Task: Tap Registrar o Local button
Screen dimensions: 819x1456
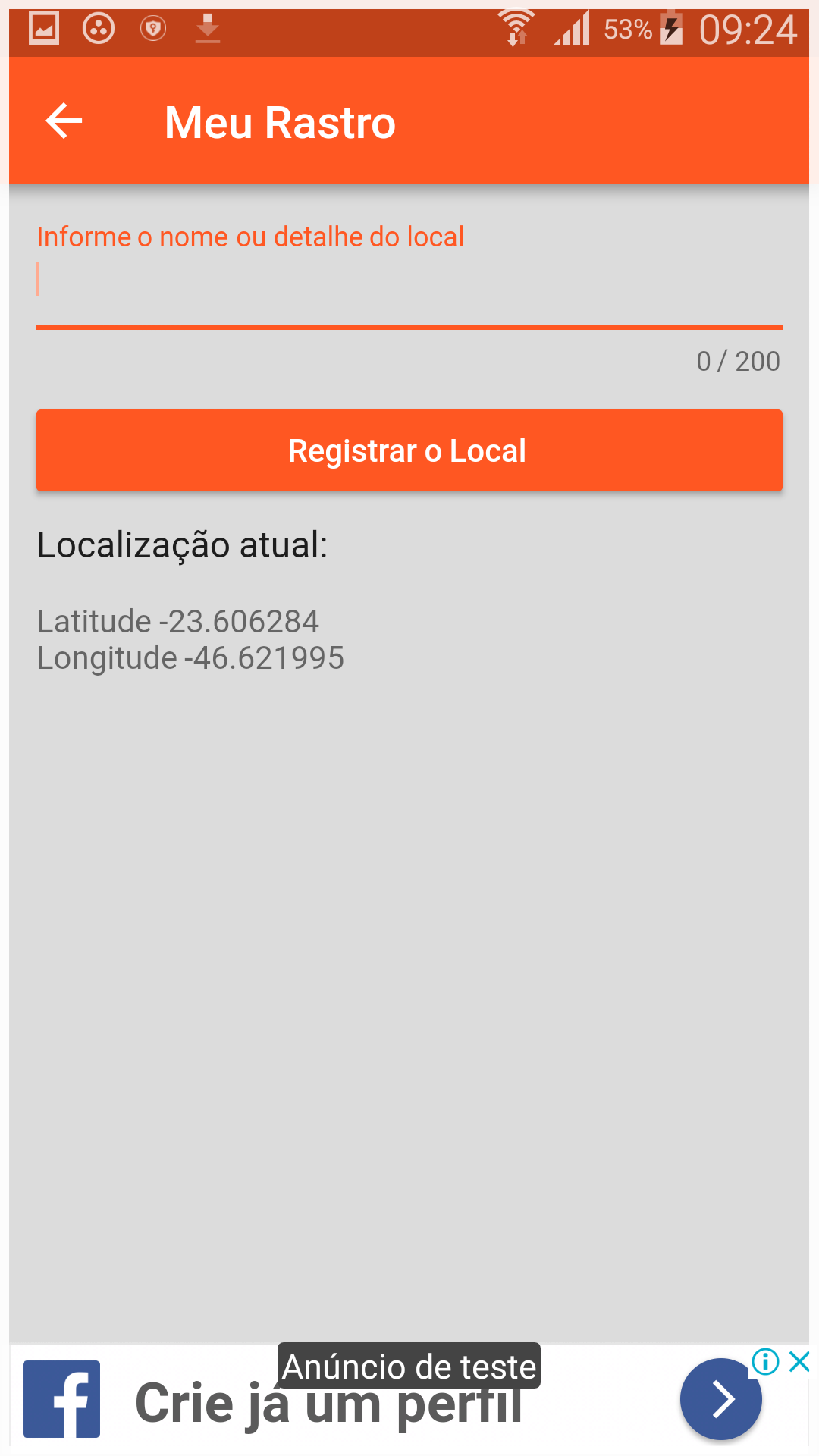Action: pos(409,450)
